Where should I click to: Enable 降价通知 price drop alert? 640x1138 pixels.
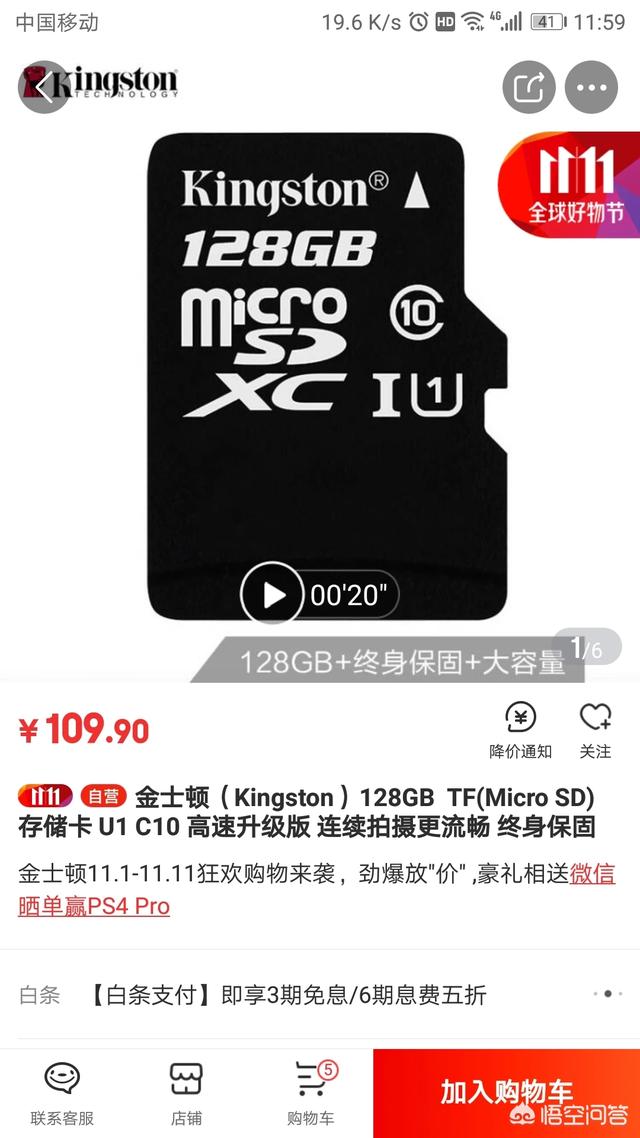pos(520,729)
